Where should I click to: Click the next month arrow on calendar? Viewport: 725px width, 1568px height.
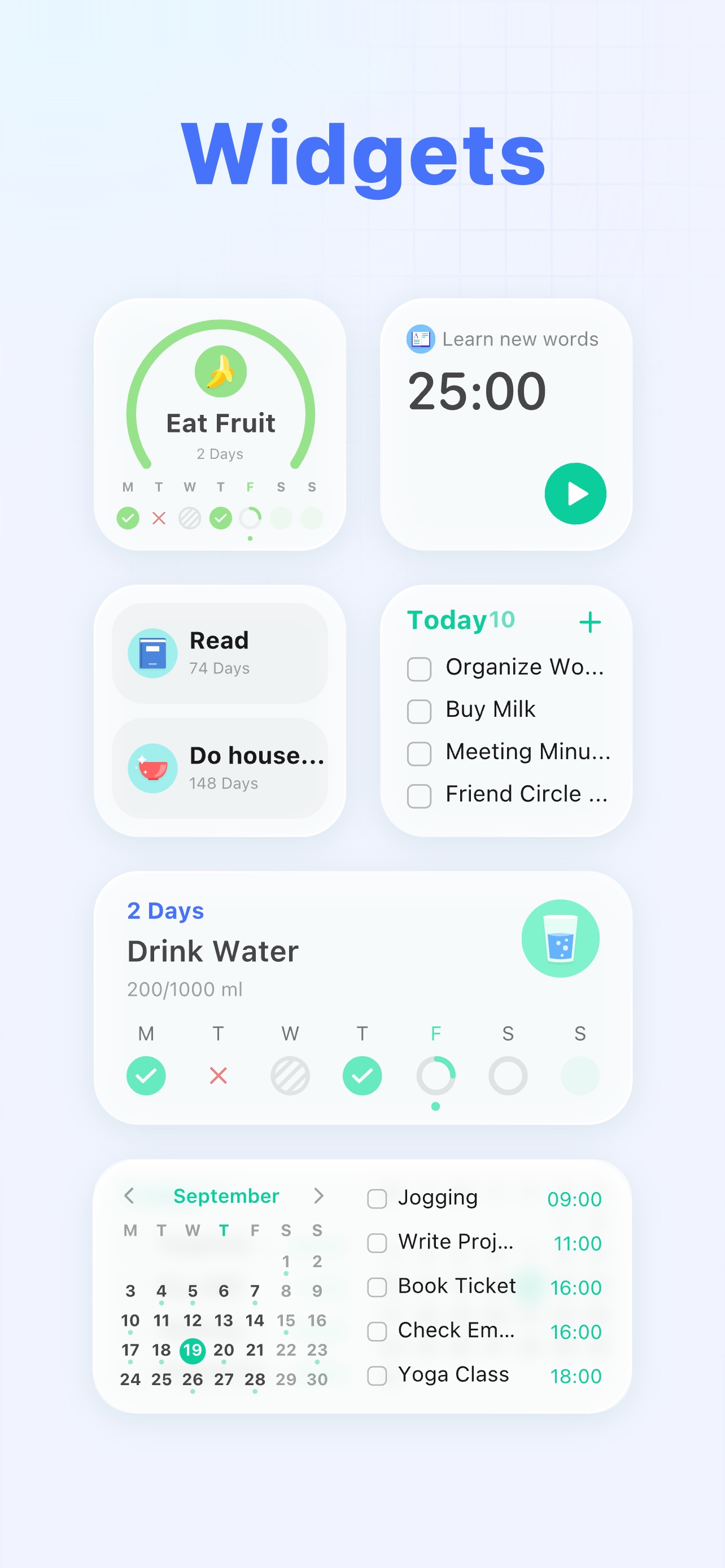pyautogui.click(x=319, y=1195)
